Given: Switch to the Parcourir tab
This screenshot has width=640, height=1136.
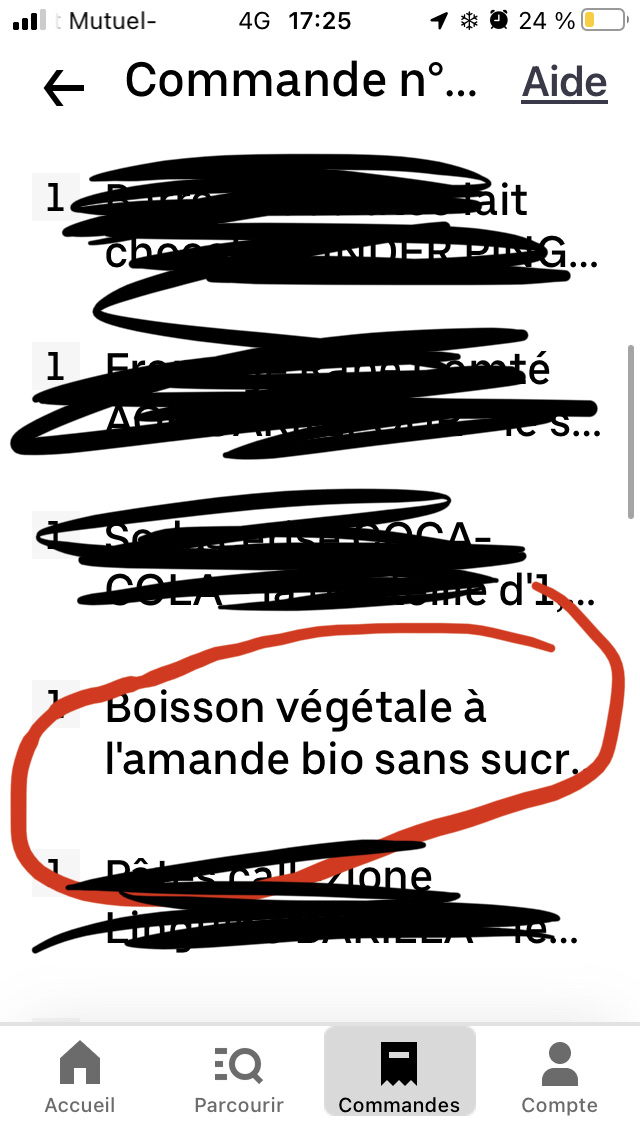Looking at the screenshot, I should pos(239,1078).
